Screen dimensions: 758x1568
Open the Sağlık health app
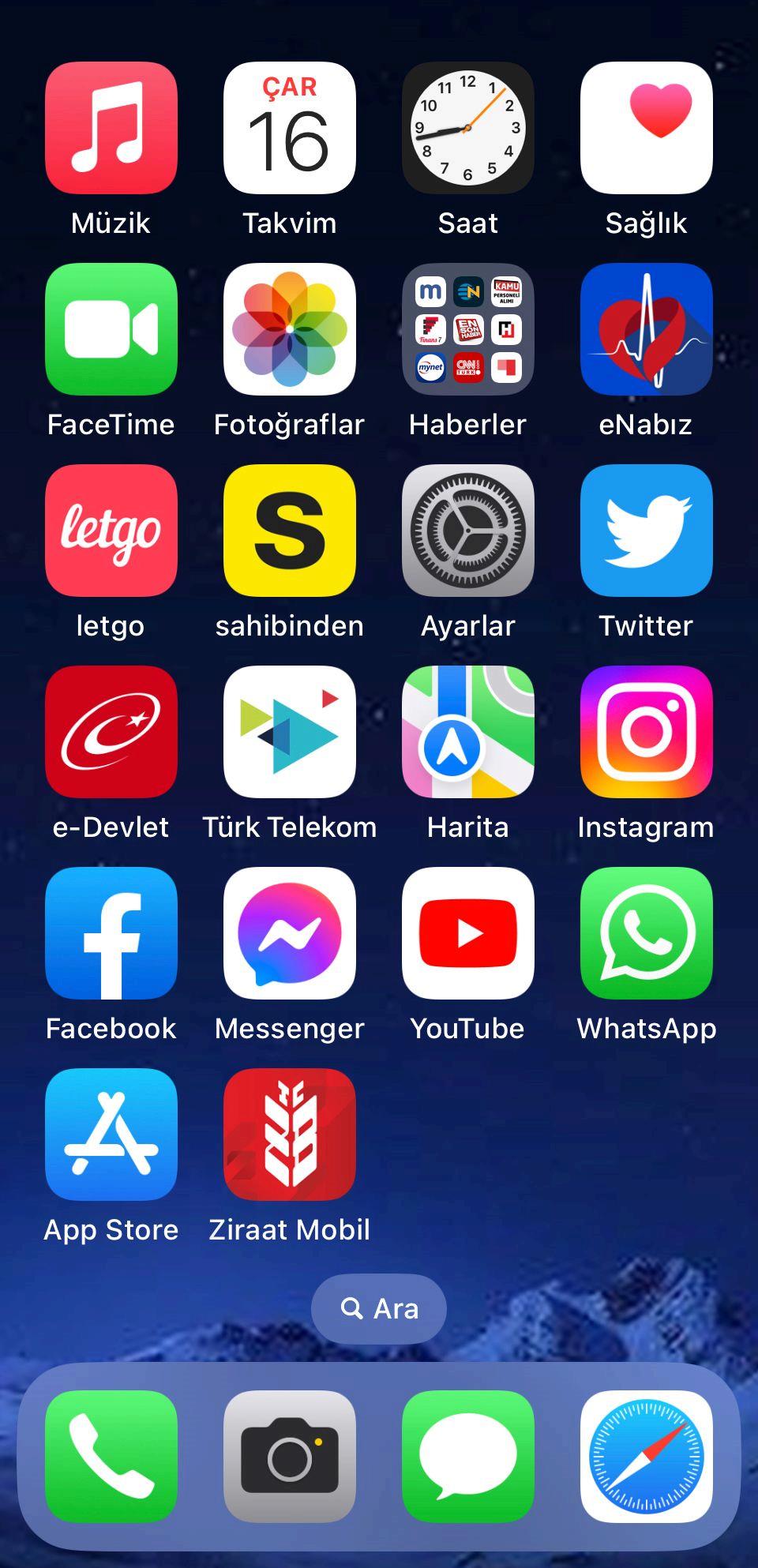pos(647,128)
